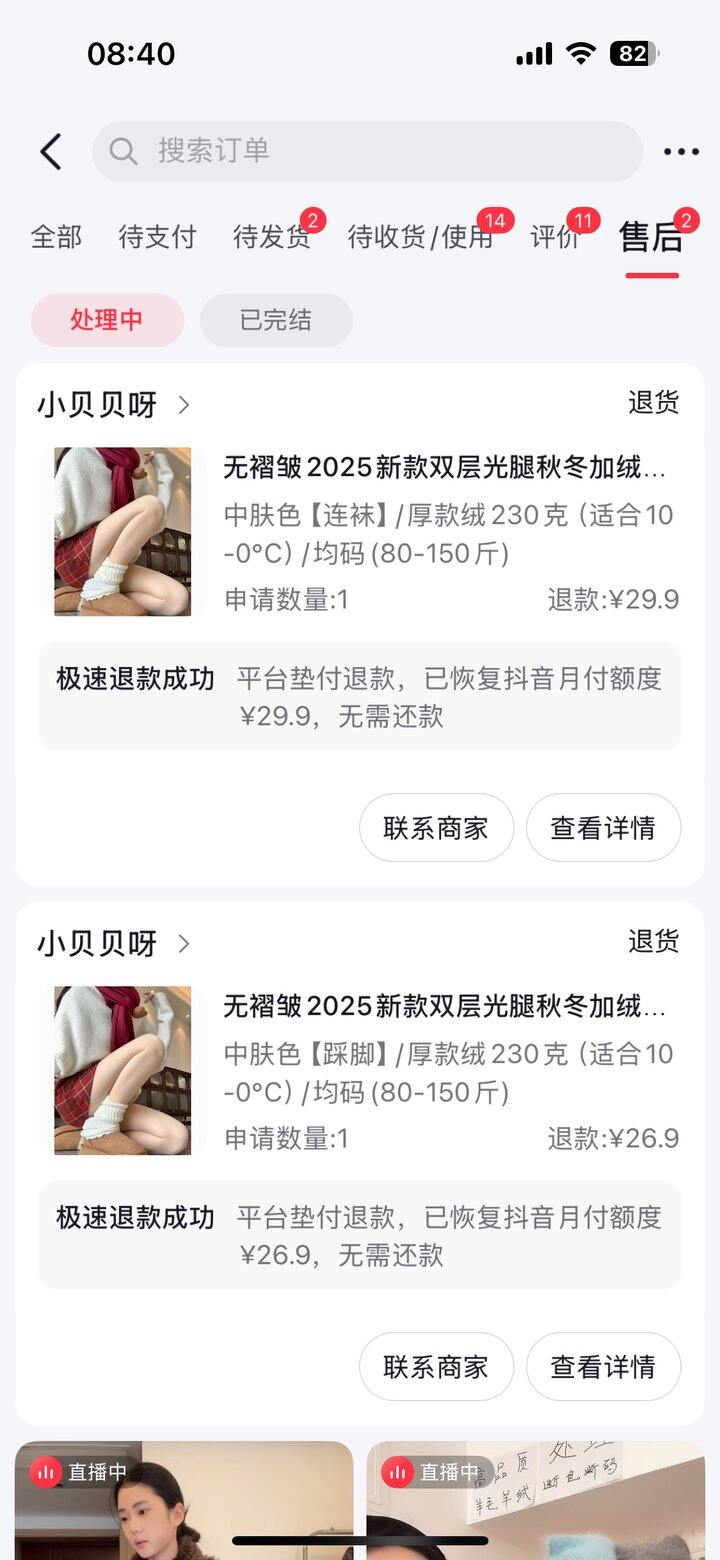The height and width of the screenshot is (1560, 720).
Task: Switch to the 待支付 tab
Action: click(x=157, y=237)
